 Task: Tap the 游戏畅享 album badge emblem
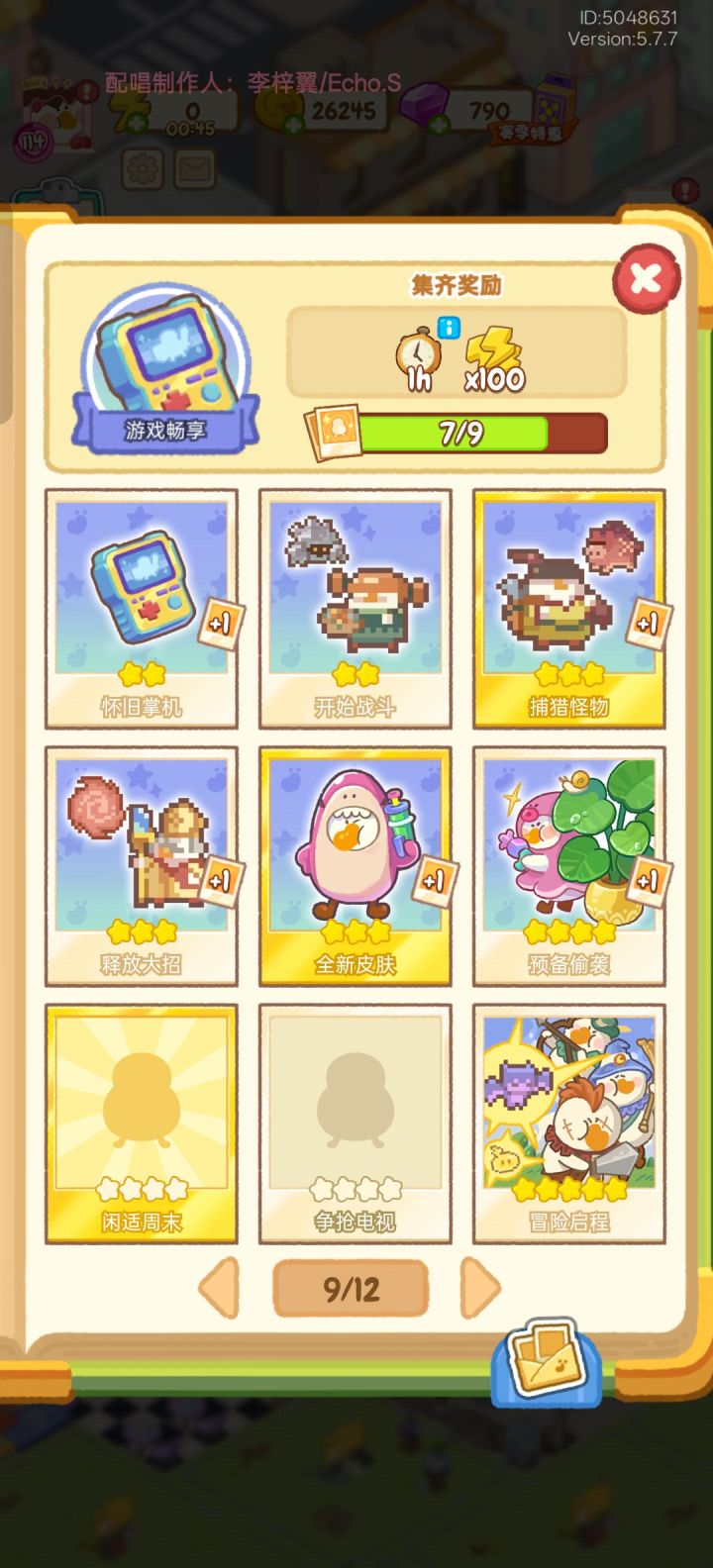(165, 361)
